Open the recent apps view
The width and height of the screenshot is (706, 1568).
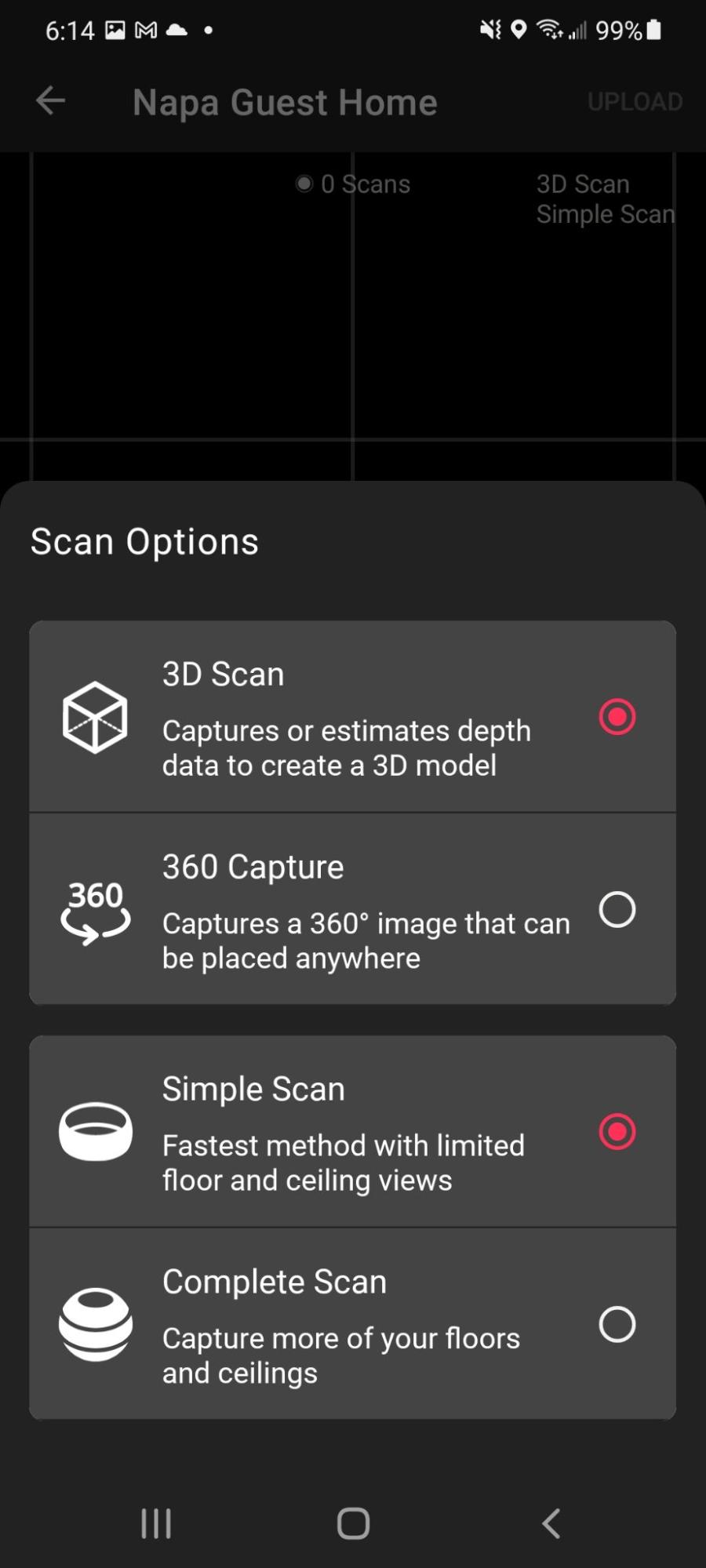(155, 1524)
